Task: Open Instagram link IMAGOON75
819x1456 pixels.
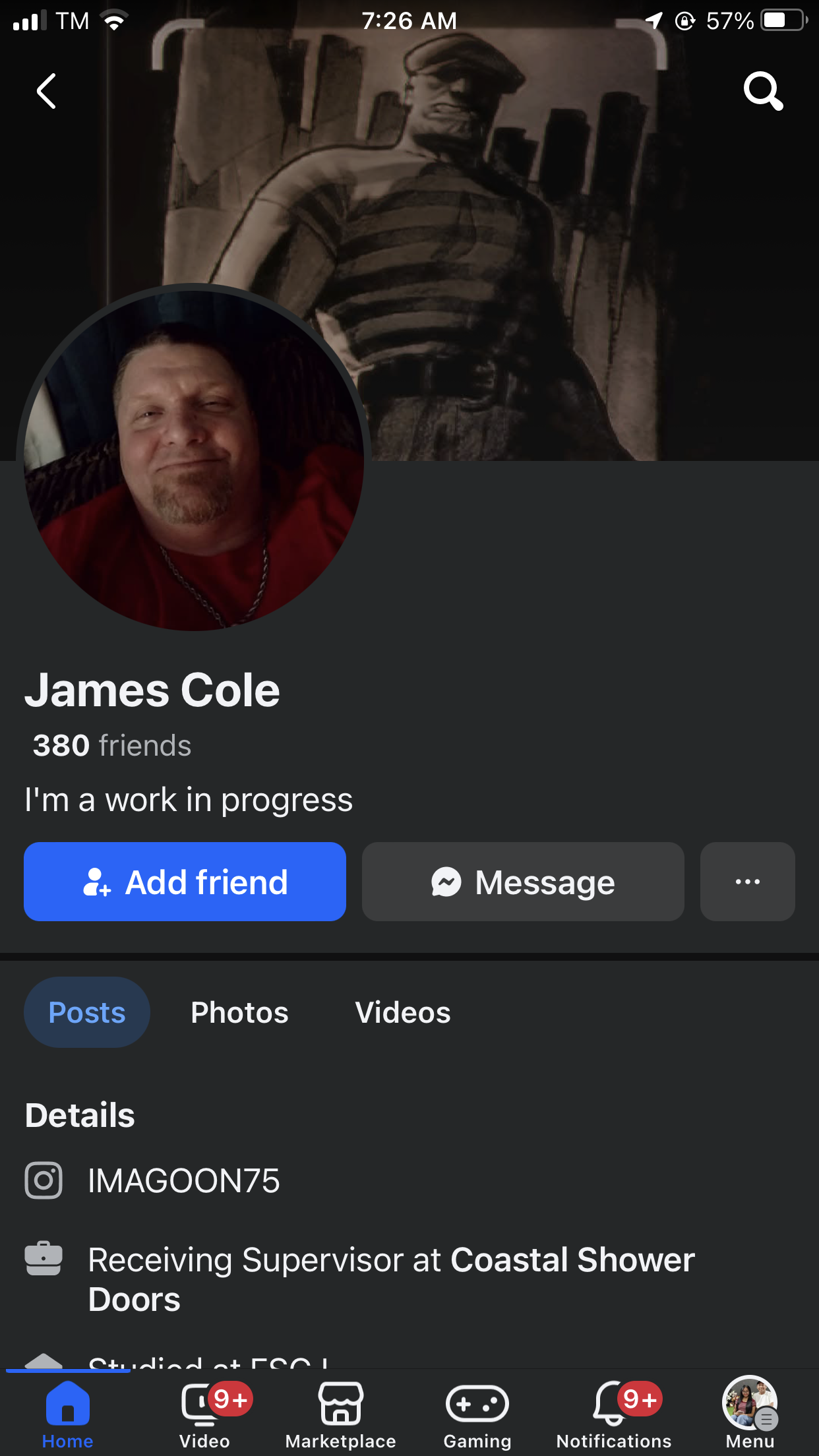Action: click(x=184, y=1180)
